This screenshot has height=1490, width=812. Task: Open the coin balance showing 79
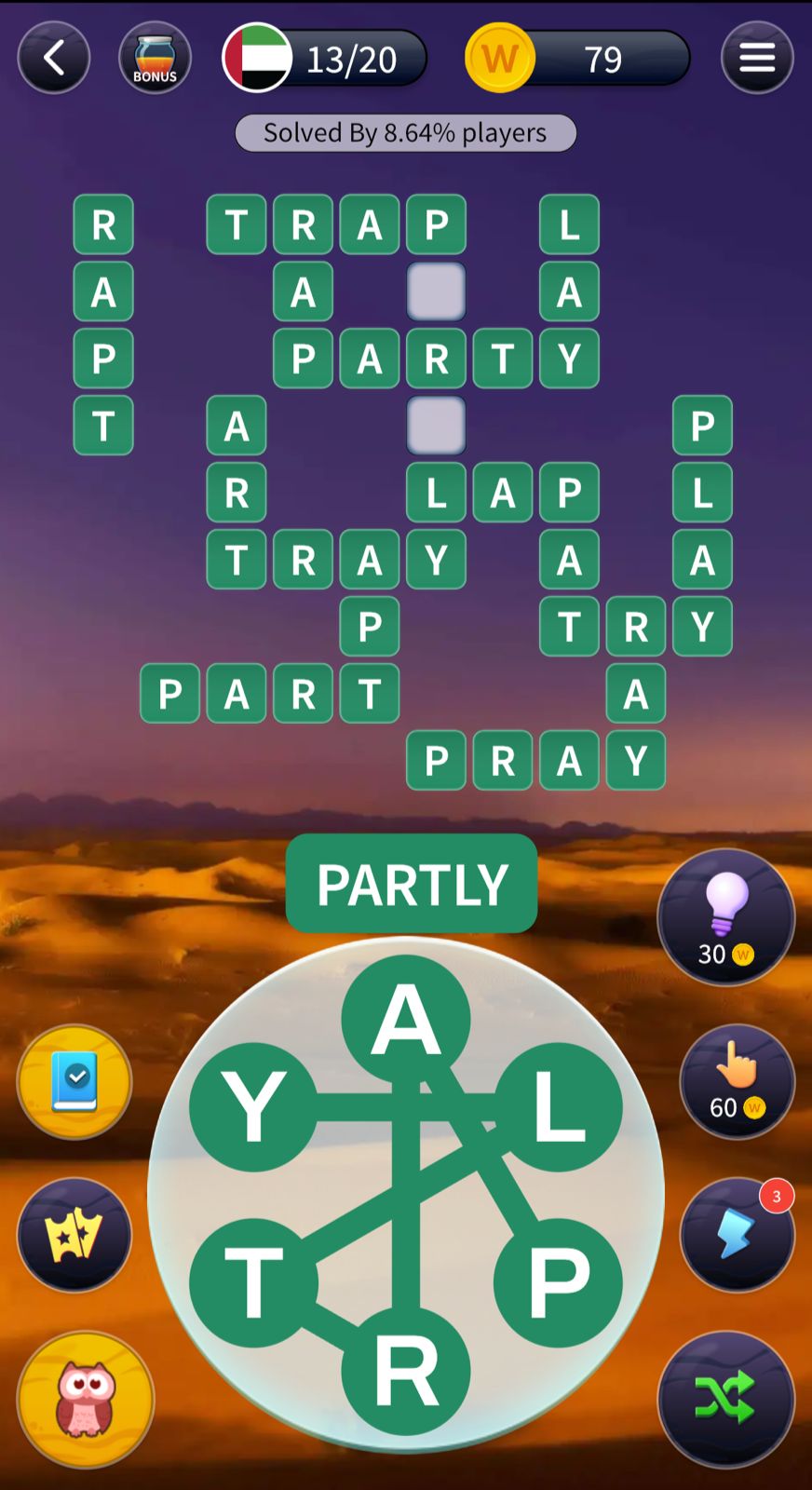(577, 59)
